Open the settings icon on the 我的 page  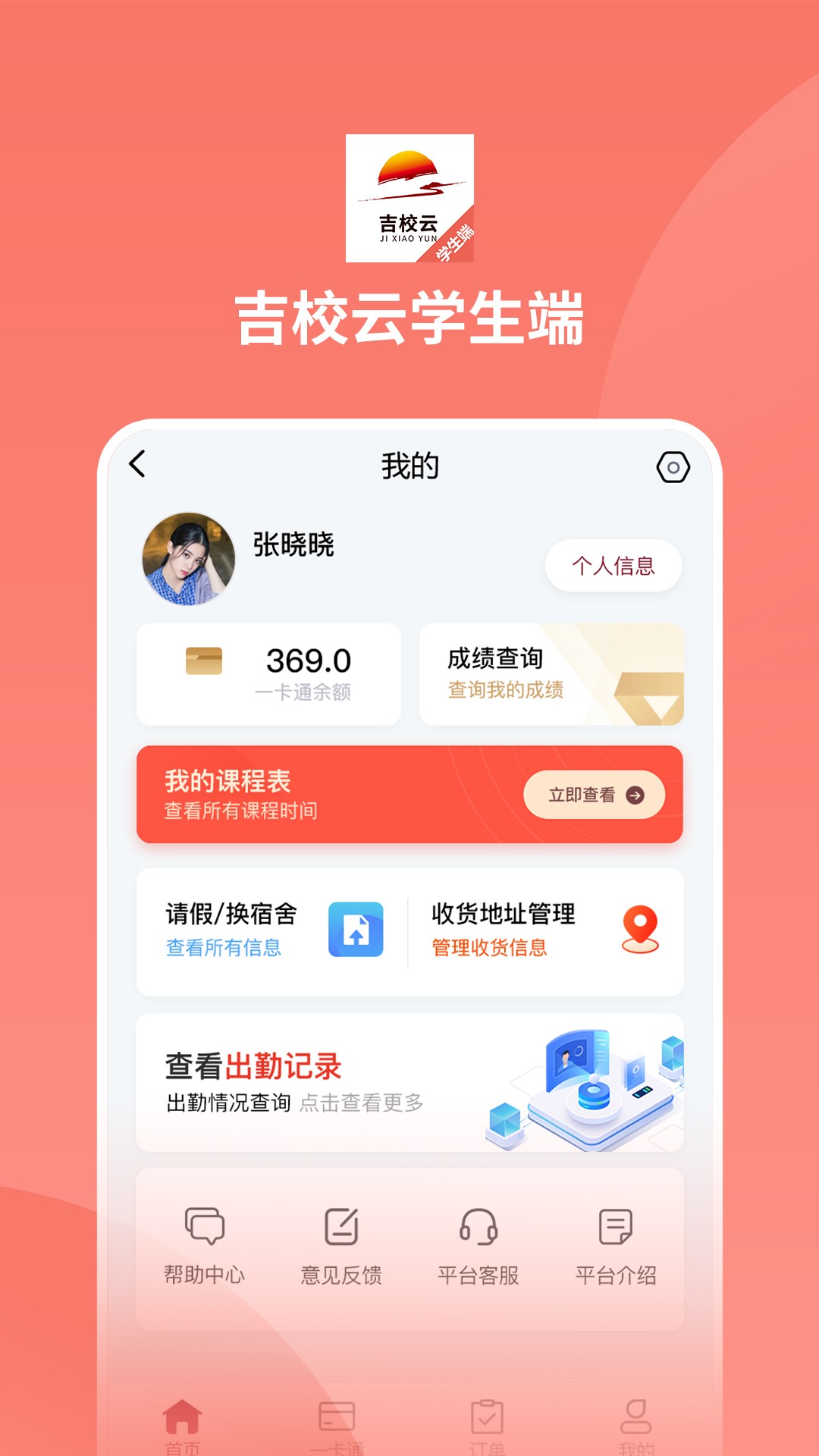coord(672,469)
